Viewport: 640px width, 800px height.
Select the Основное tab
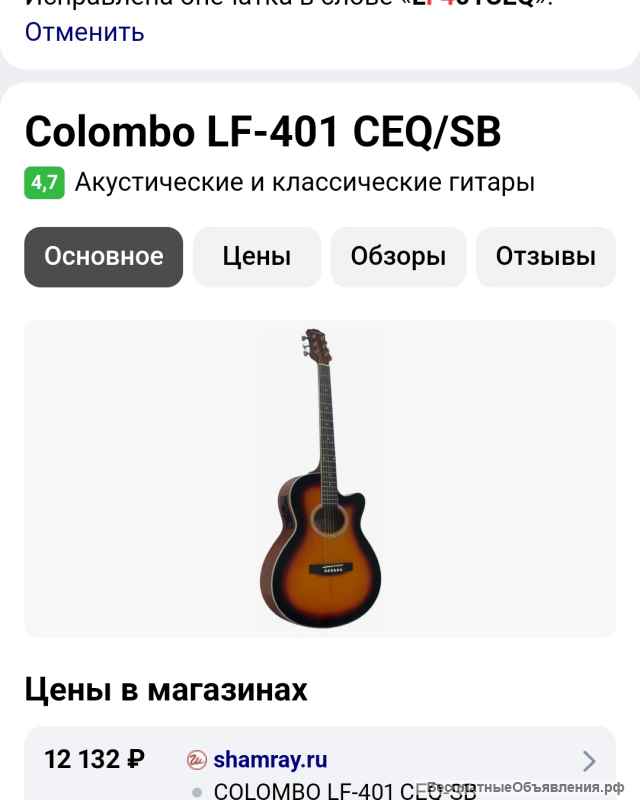tap(104, 257)
